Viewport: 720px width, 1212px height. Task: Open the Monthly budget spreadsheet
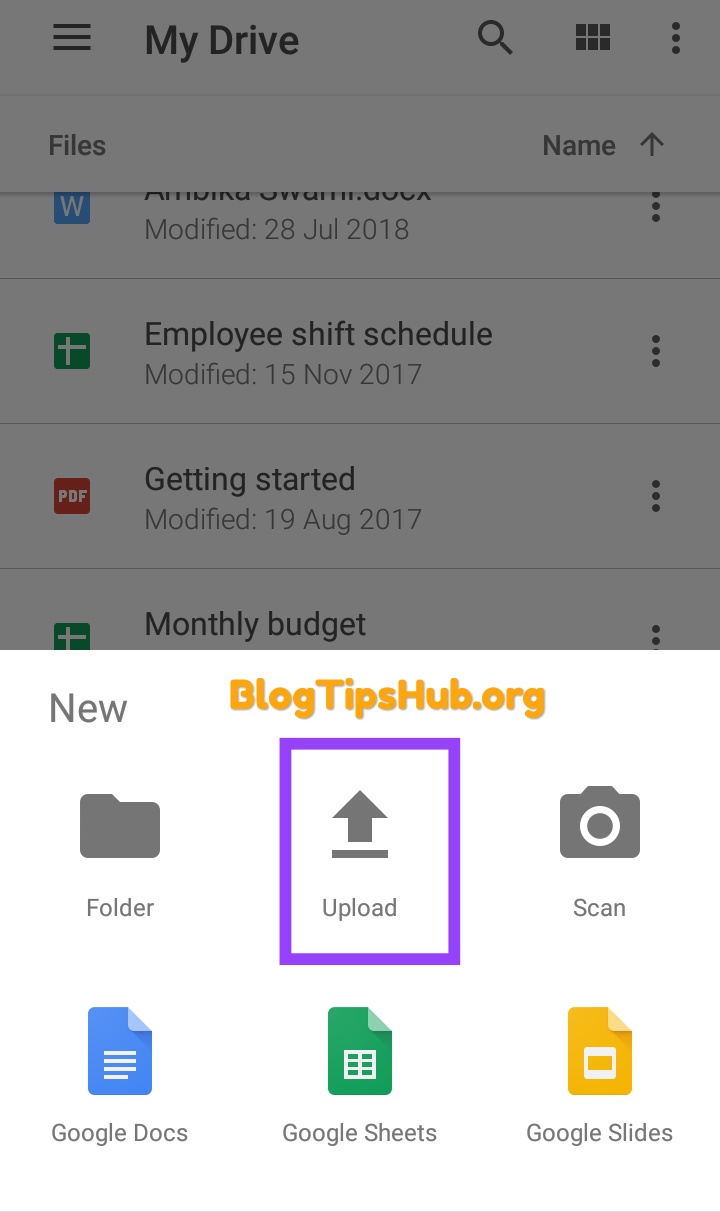[256, 626]
